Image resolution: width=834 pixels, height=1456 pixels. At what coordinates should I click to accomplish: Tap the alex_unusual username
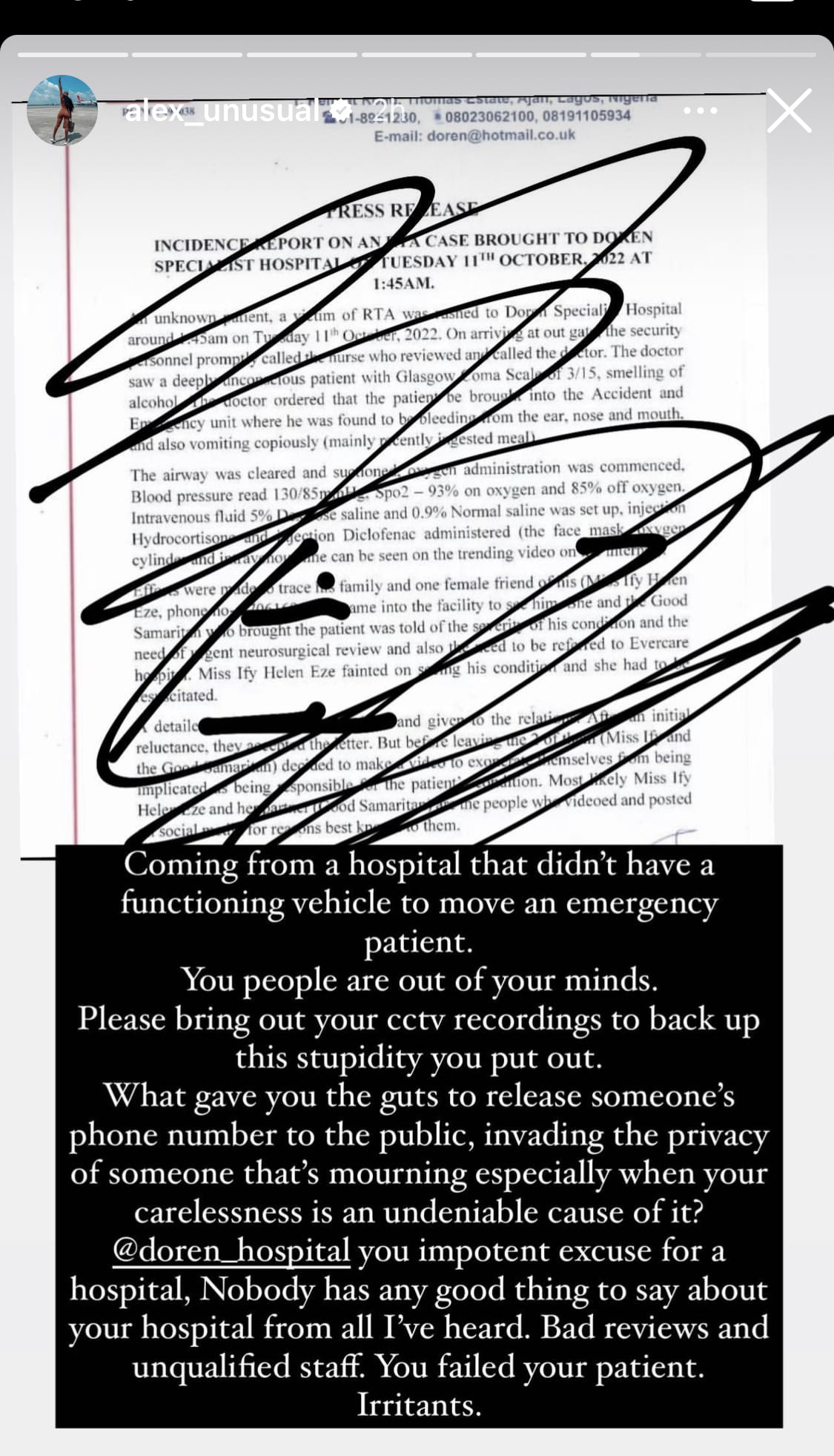[x=222, y=111]
